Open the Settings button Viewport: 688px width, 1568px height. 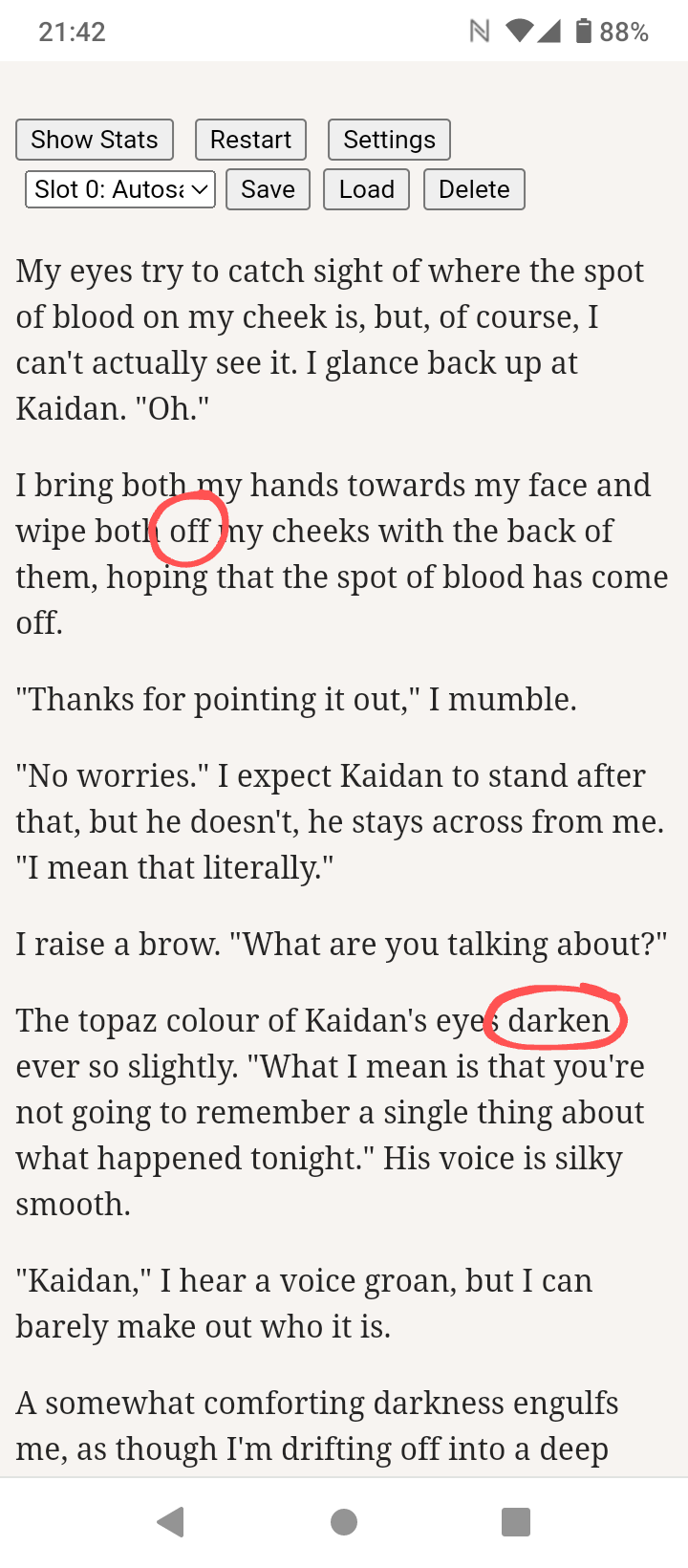389,140
